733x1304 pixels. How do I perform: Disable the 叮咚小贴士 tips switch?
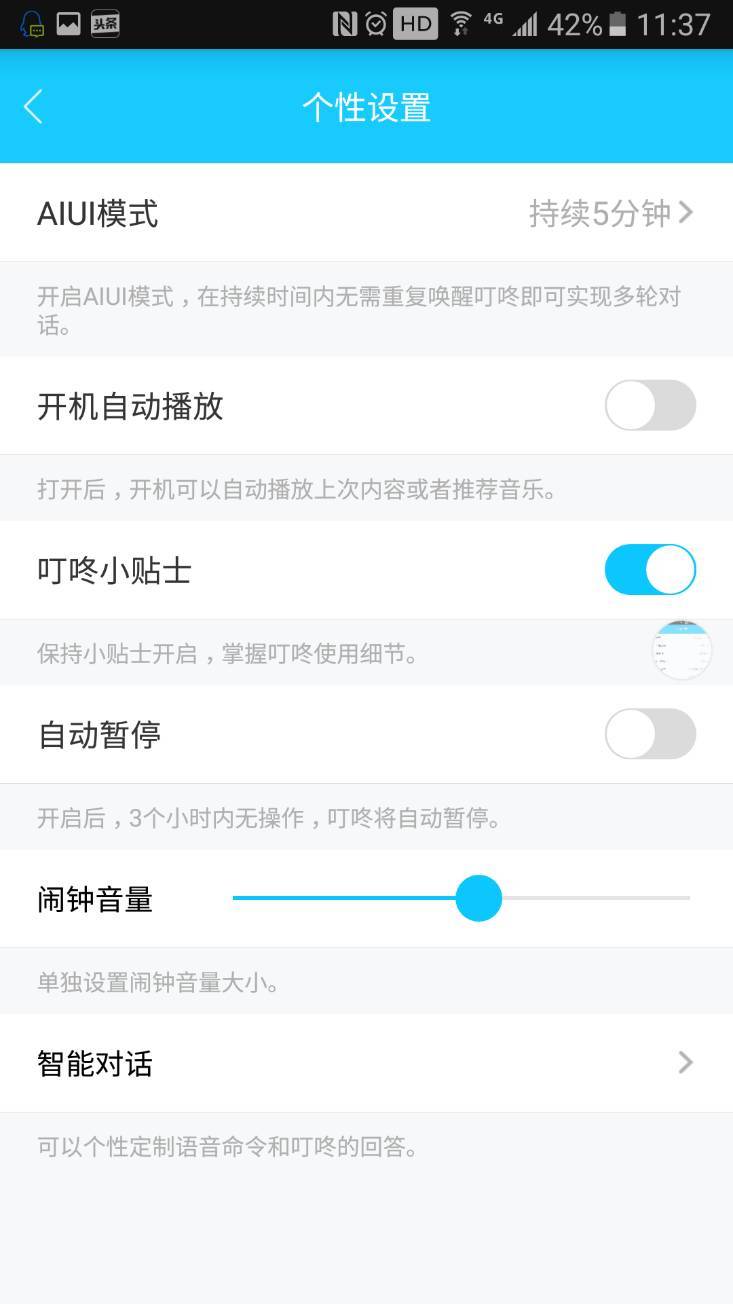650,569
